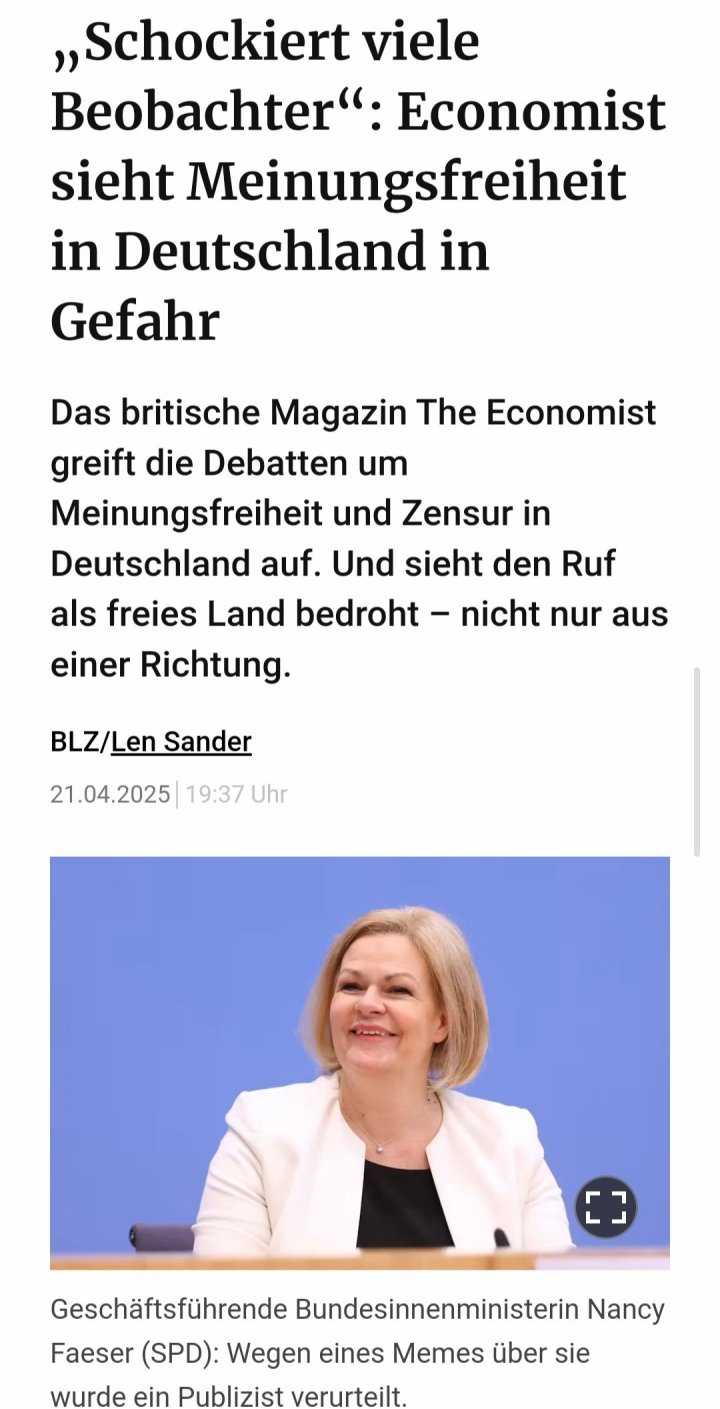Open author Len Sander's profile link
This screenshot has height=1409, width=720.
181,742
